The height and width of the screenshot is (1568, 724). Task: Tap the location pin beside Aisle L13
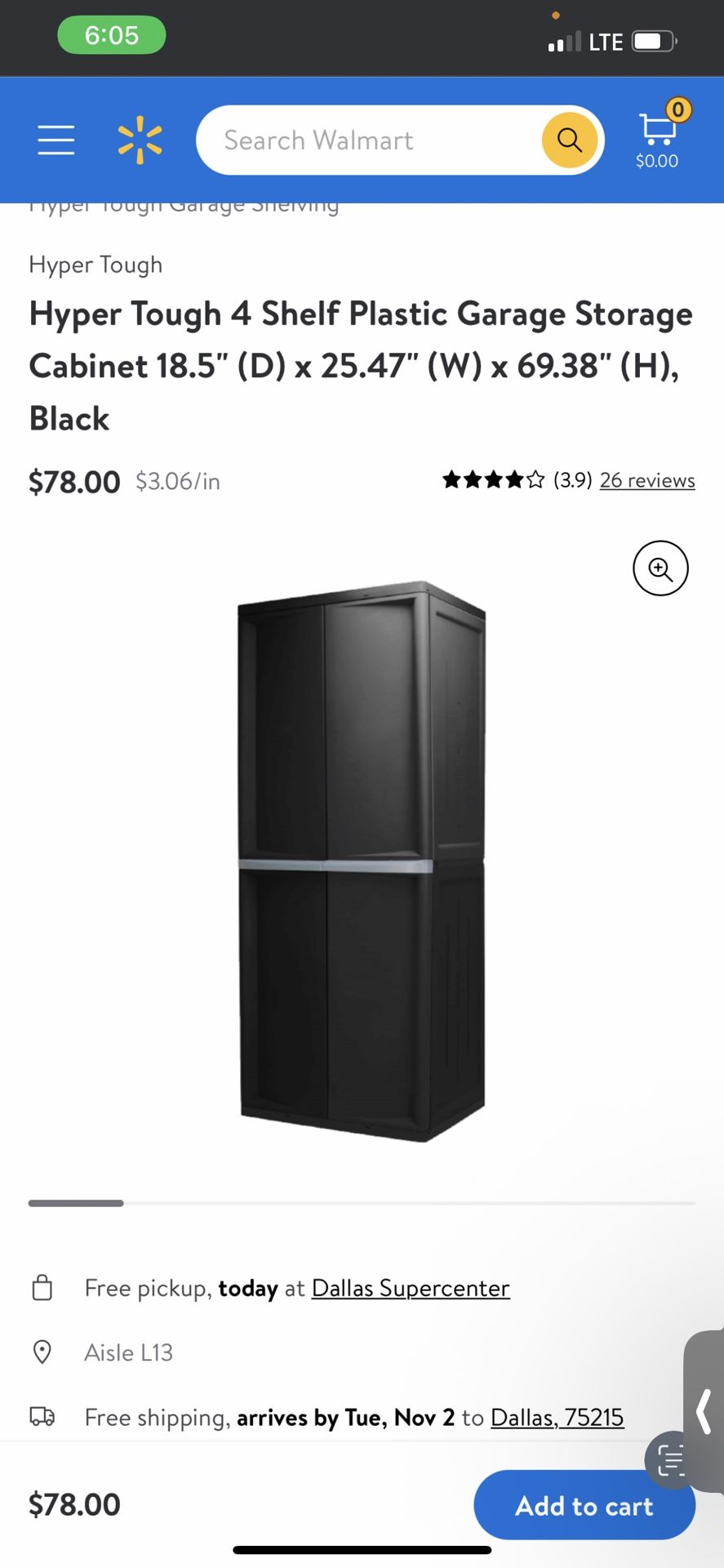click(42, 1352)
